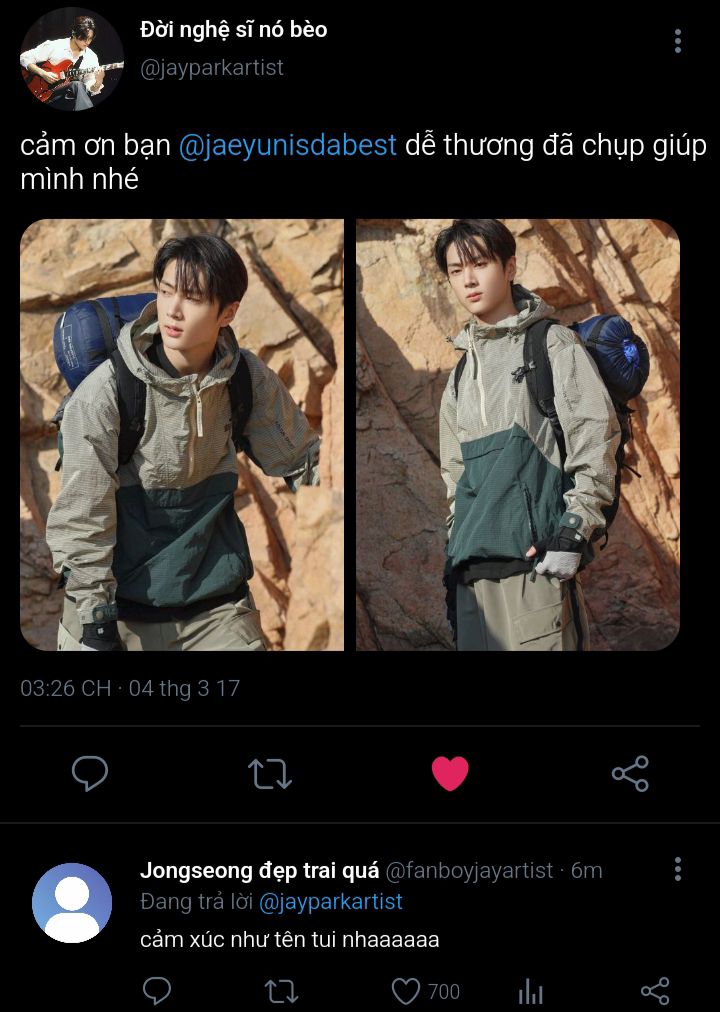Open avatar of Jongseong đẹp trai quá

pos(72,902)
